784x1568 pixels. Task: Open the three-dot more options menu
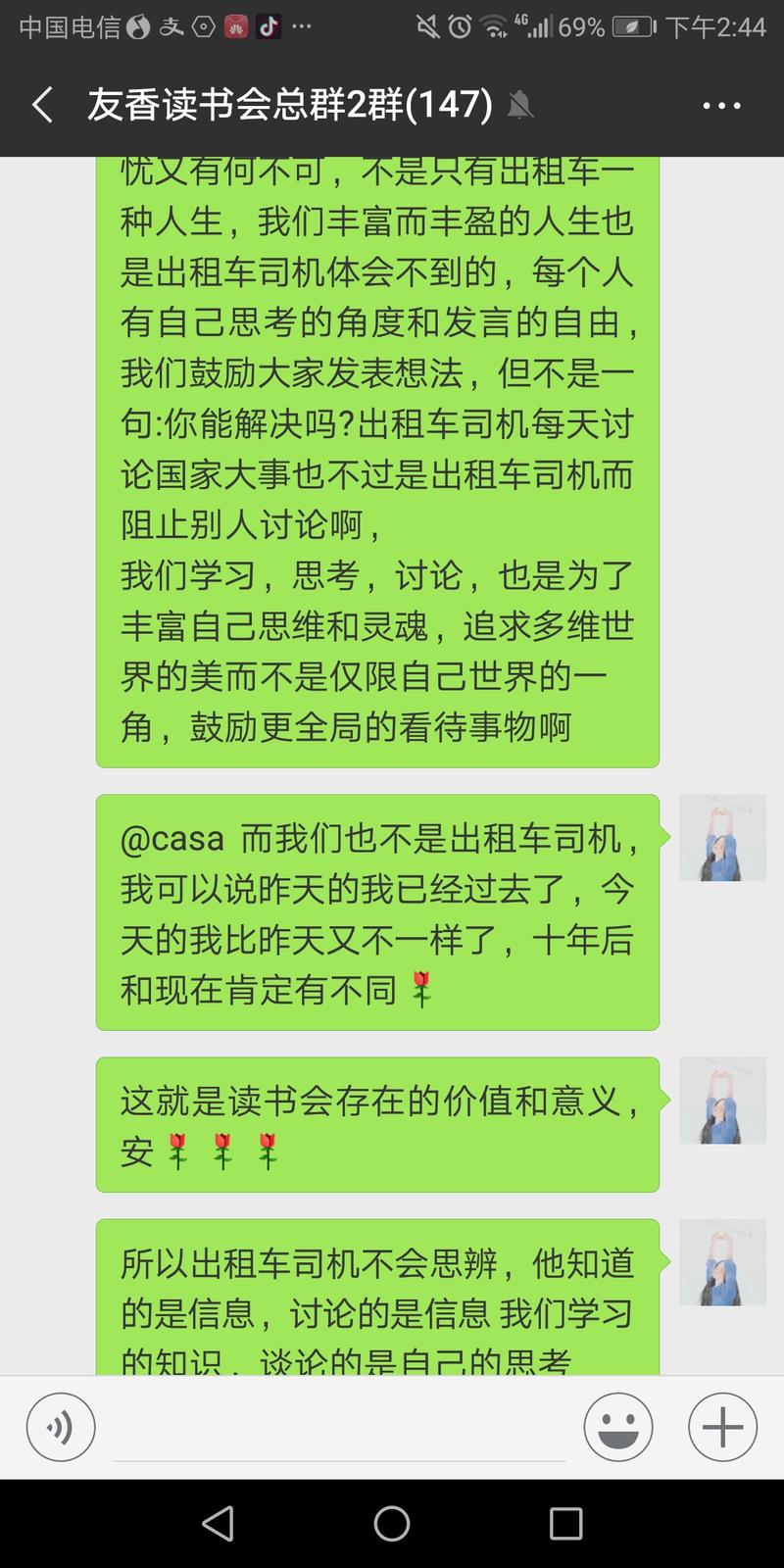point(720,105)
